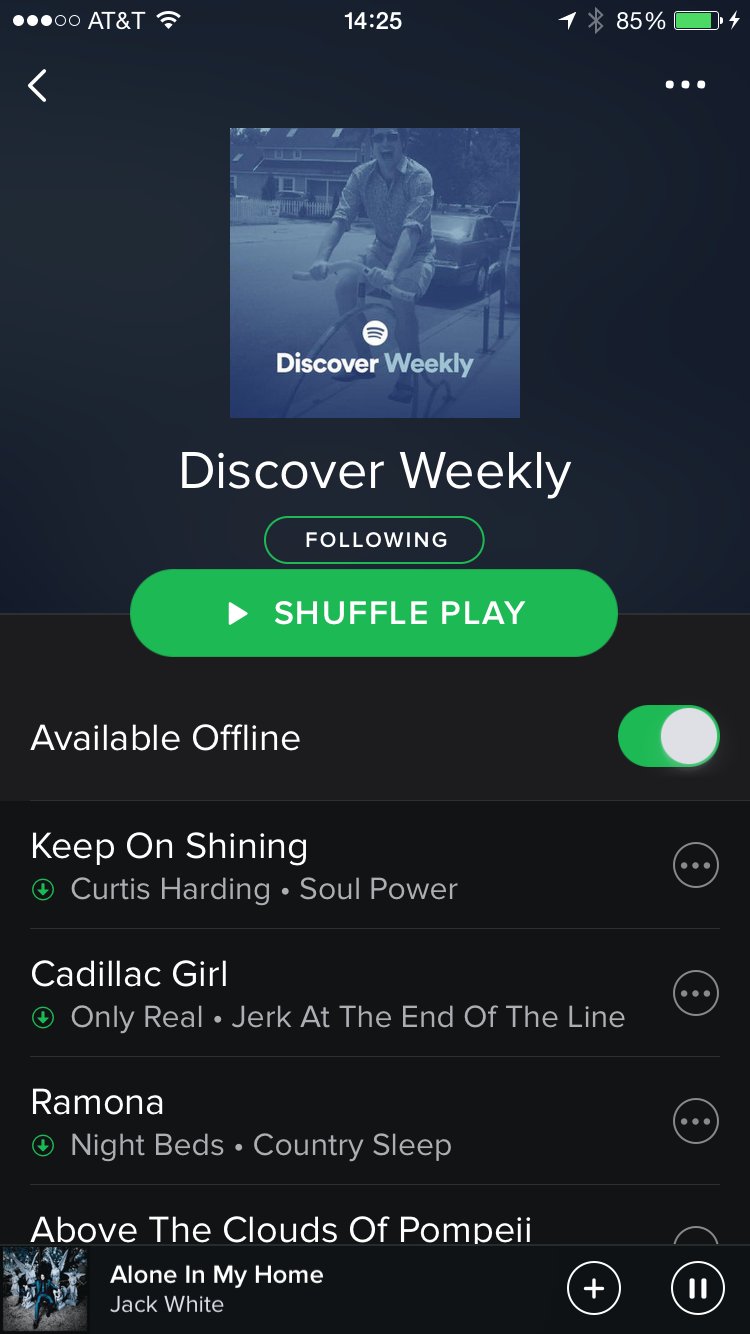Open options for Cadillac Girl

coord(695,993)
